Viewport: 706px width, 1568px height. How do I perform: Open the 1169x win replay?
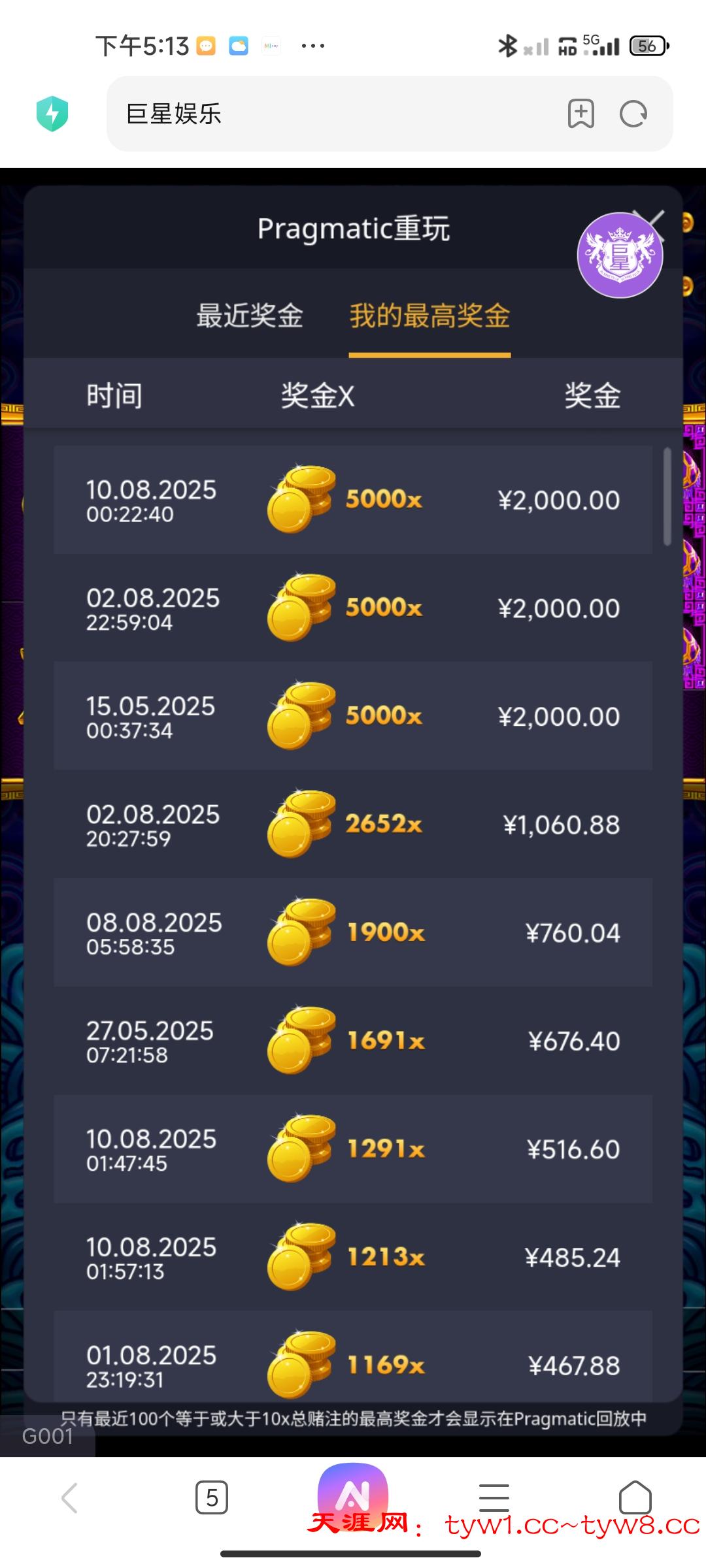pos(353,1362)
